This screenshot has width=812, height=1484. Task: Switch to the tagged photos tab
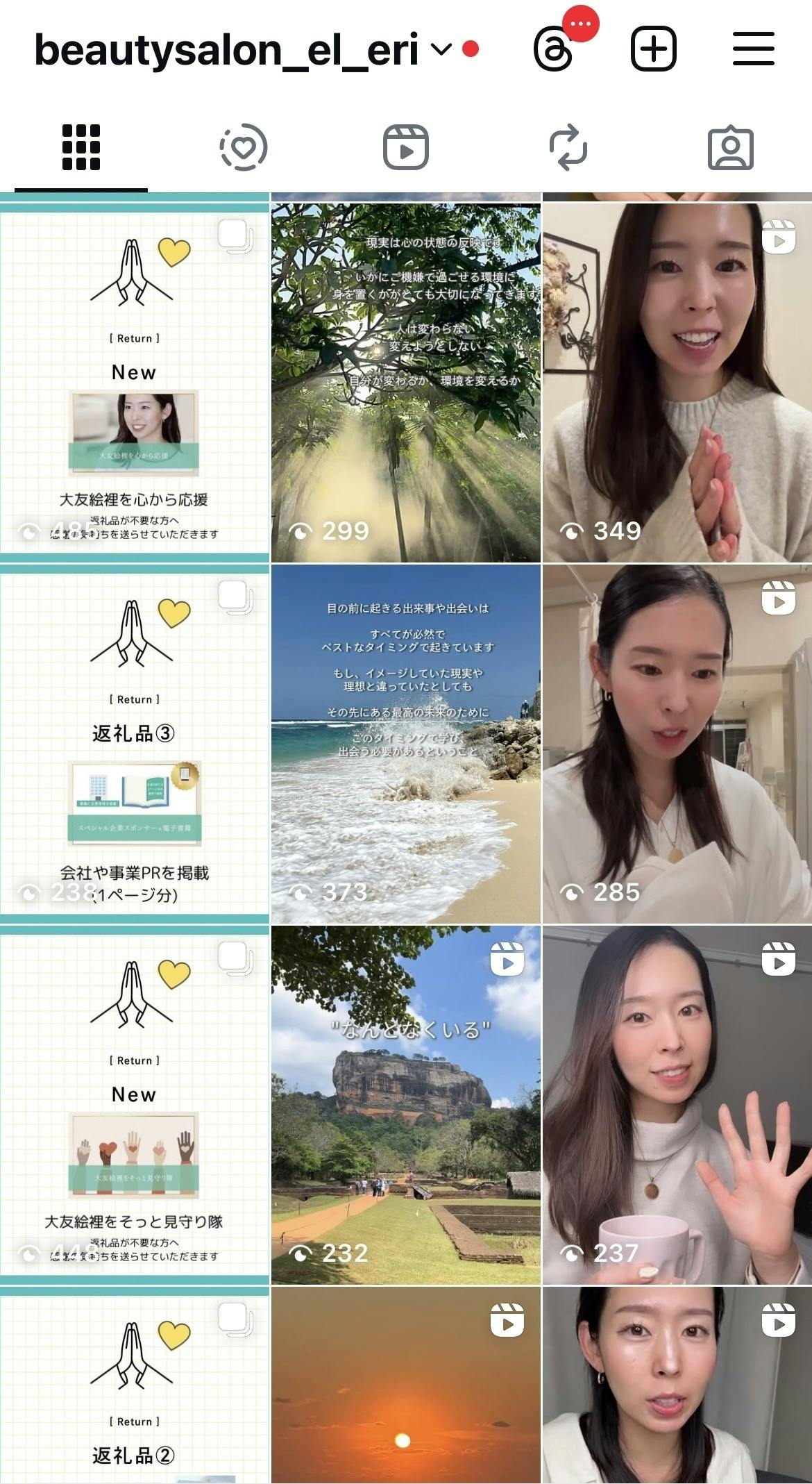(x=730, y=147)
